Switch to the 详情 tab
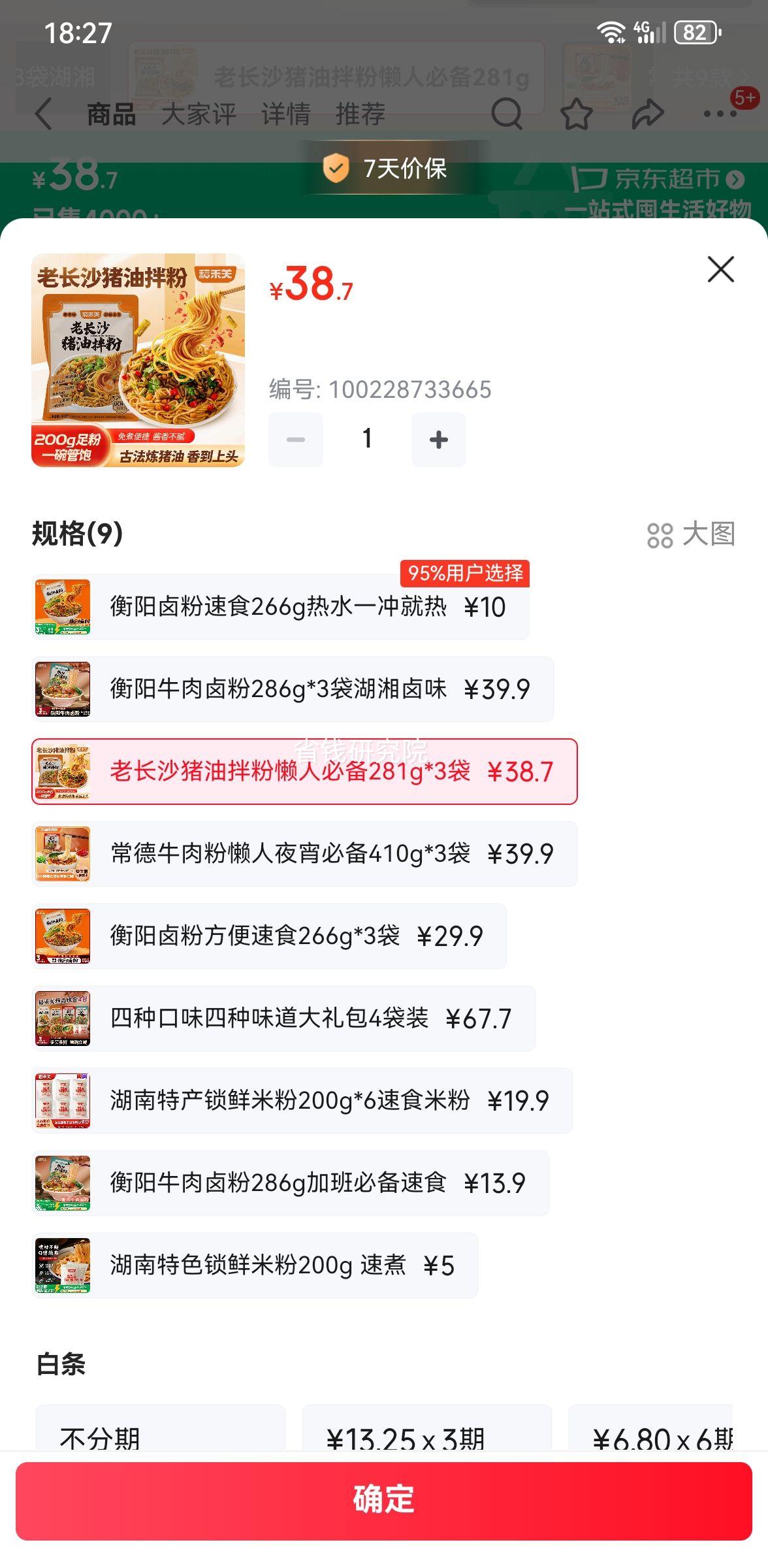Viewport: 768px width, 1568px height. [285, 114]
